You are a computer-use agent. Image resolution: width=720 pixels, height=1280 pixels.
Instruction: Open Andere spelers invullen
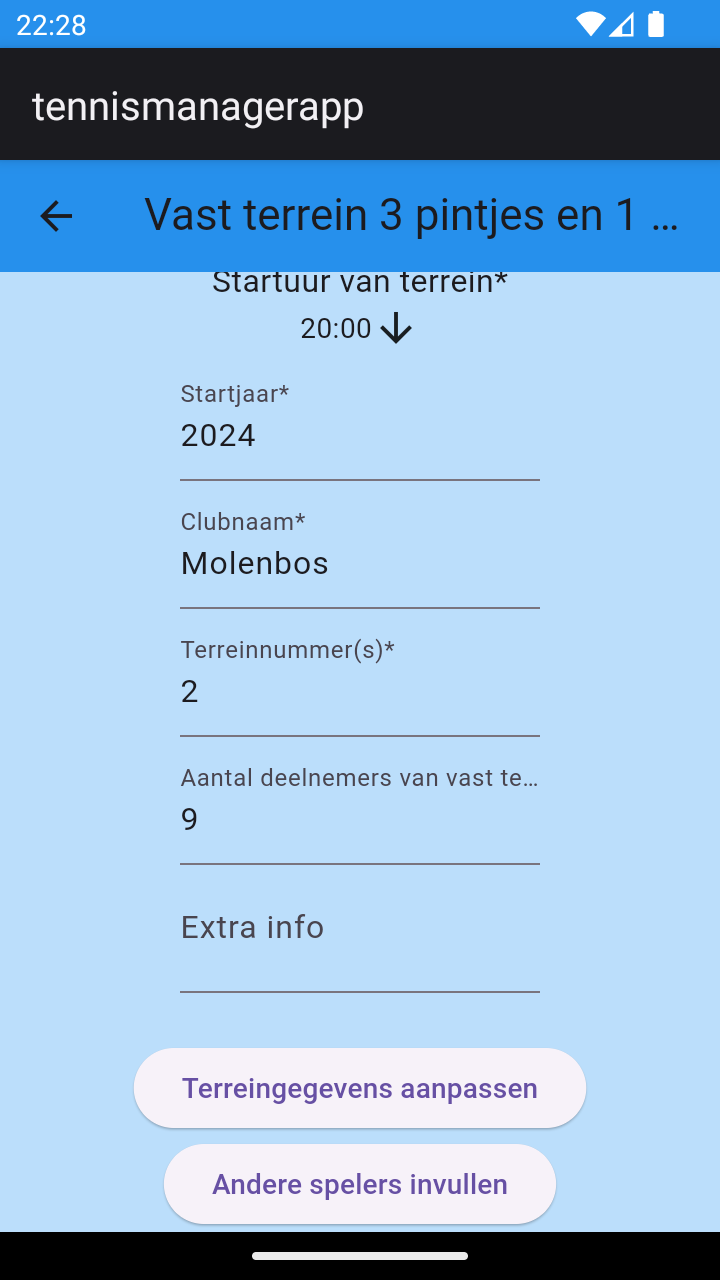(360, 1184)
